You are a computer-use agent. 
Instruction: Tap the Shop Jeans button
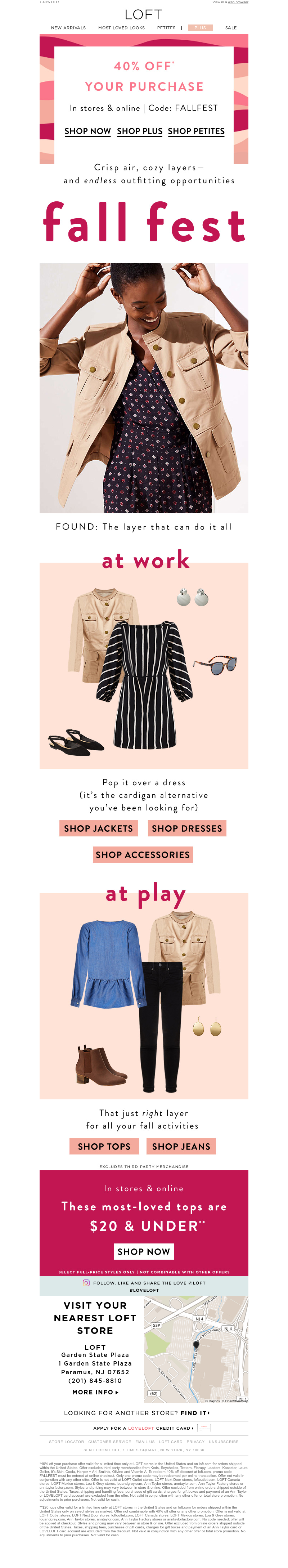coord(181,1145)
